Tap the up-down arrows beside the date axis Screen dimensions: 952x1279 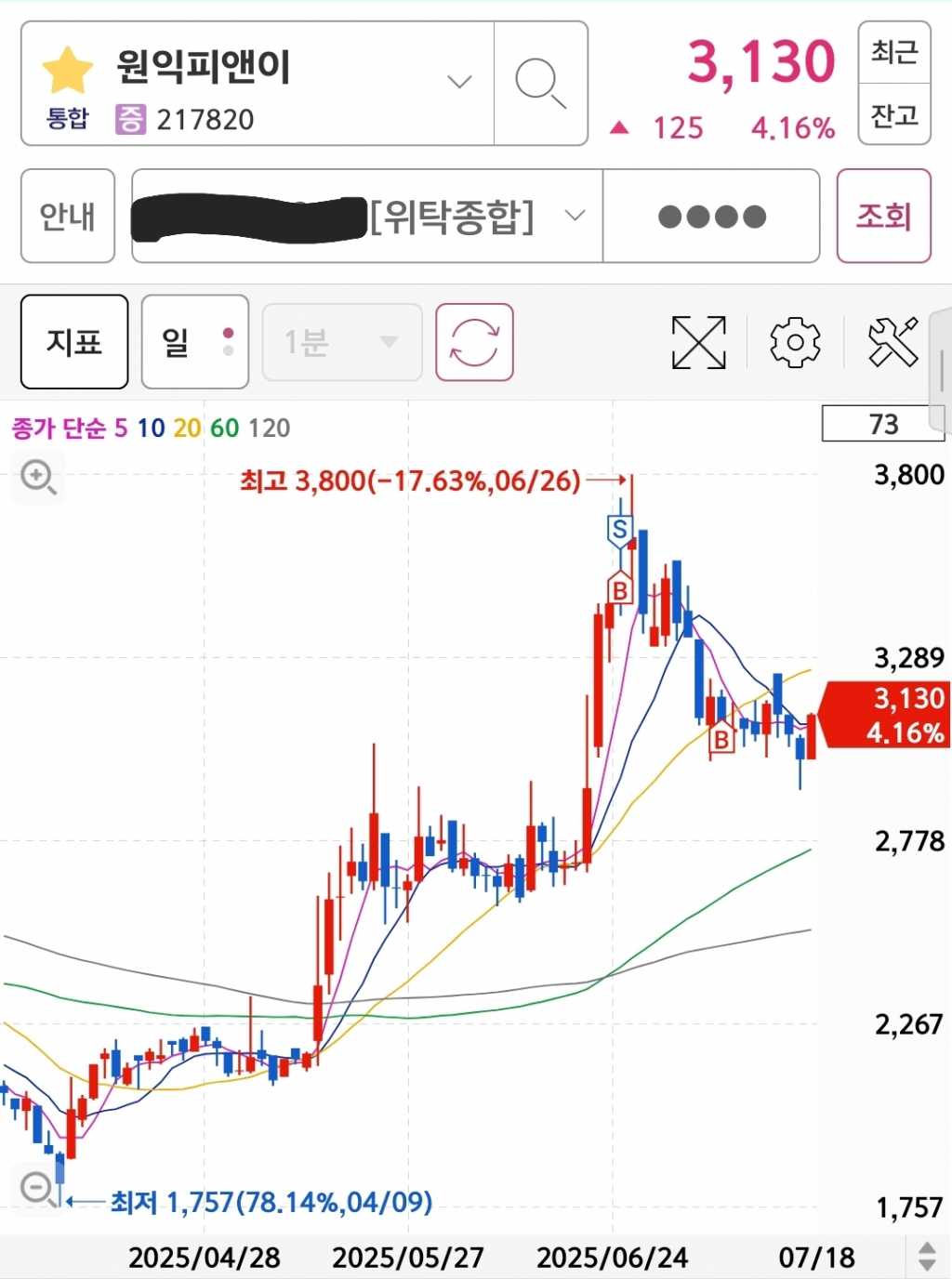click(x=927, y=1257)
